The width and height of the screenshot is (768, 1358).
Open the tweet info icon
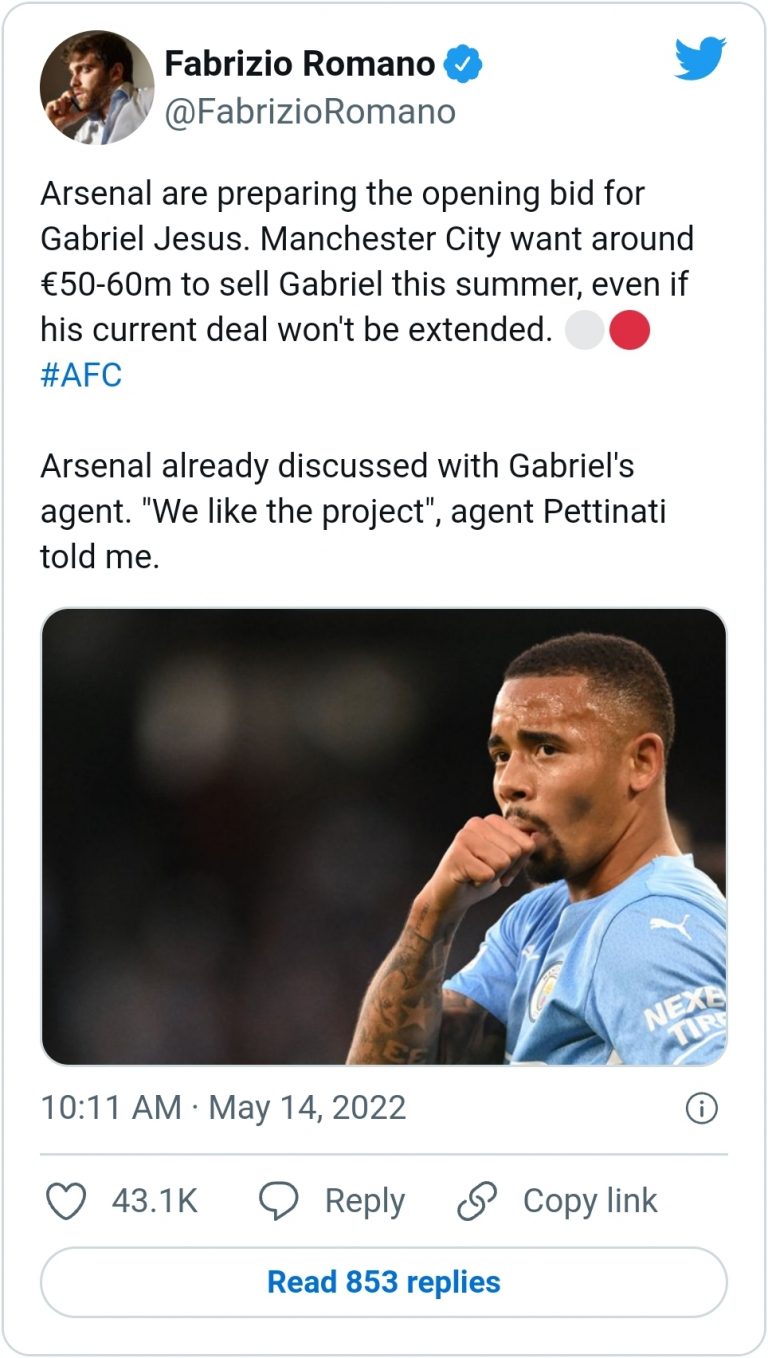coord(702,1108)
